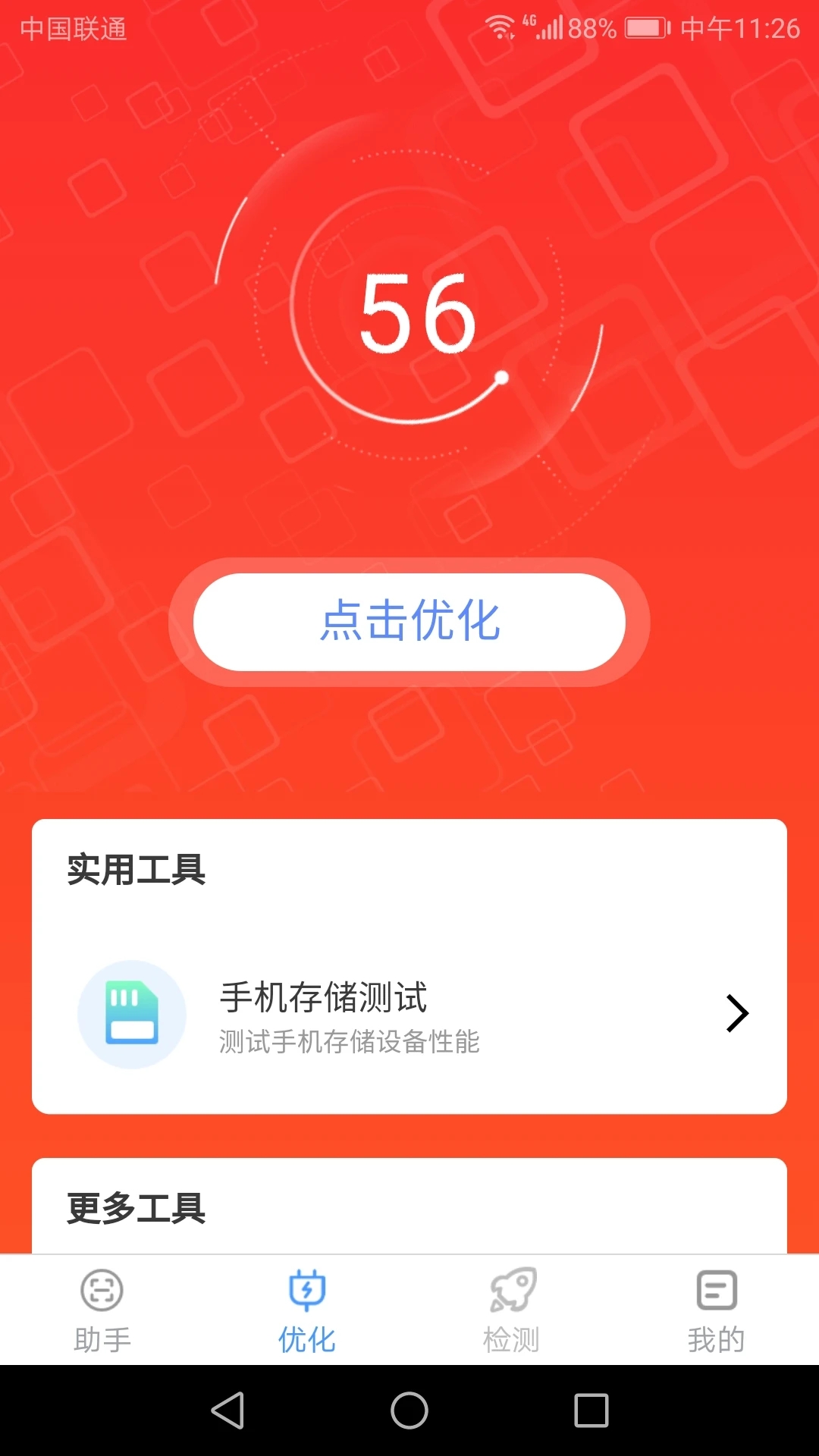Go to the home screen
The image size is (819, 1456).
click(x=409, y=1410)
